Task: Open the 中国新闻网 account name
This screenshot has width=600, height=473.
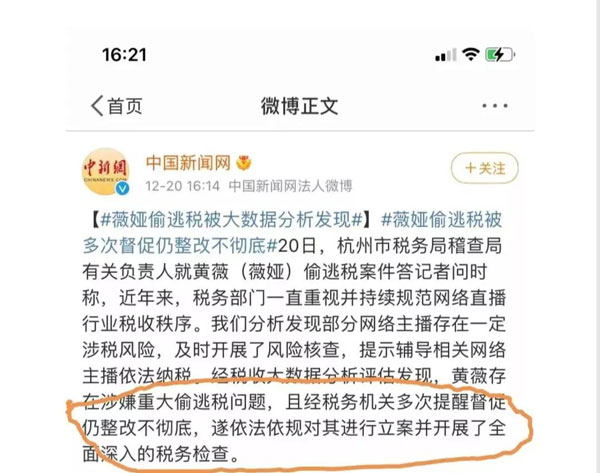Action: [x=188, y=163]
